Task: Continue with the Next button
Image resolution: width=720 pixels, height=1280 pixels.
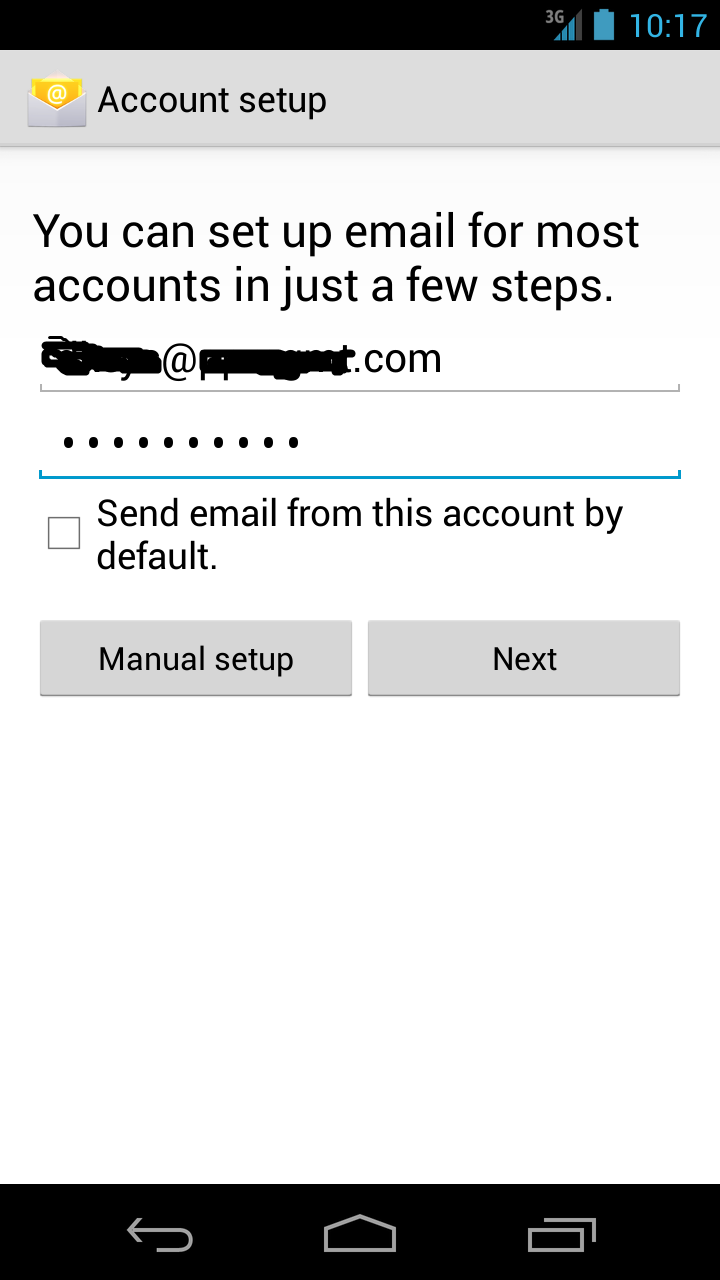Action: click(x=524, y=658)
